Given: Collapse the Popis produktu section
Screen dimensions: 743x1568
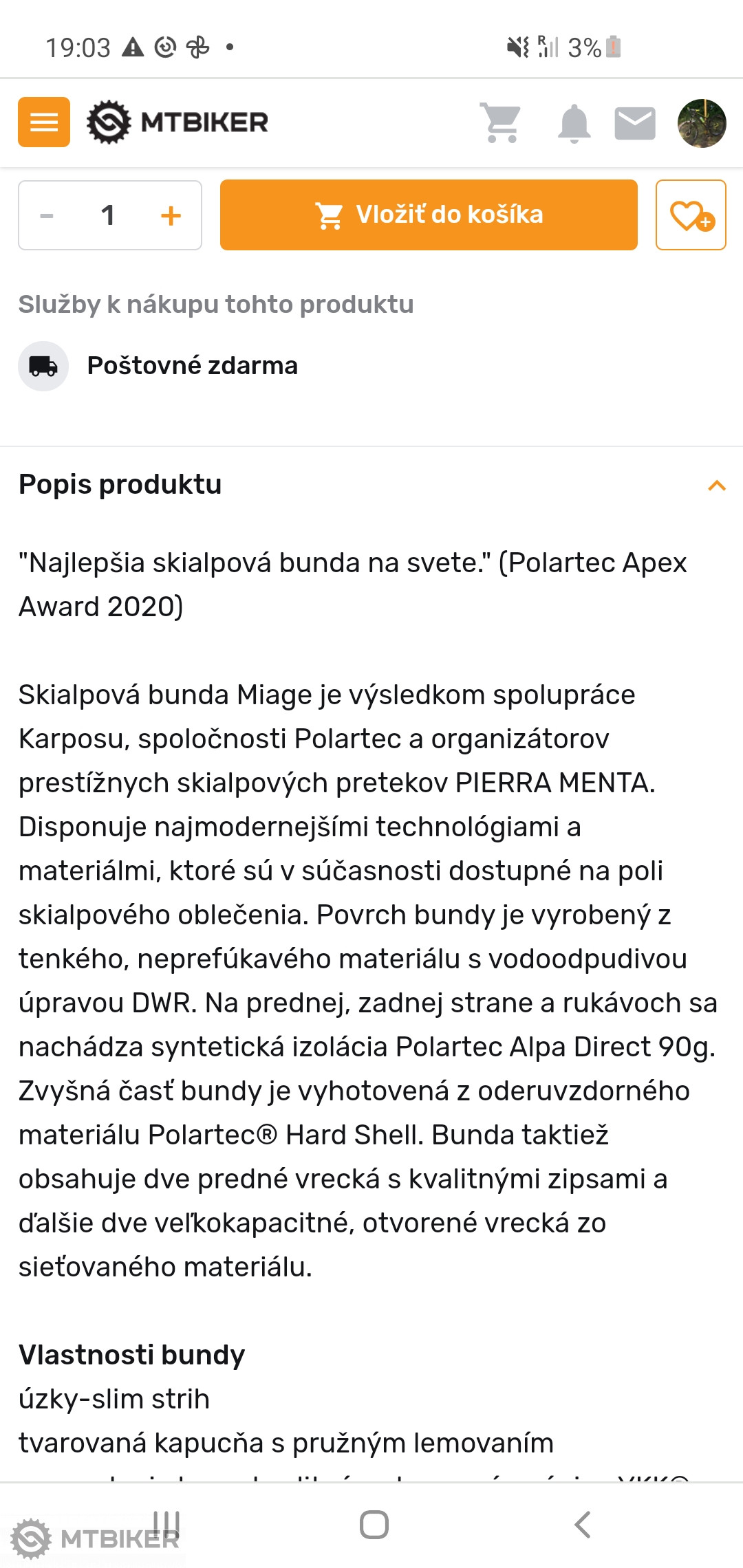Looking at the screenshot, I should click(716, 486).
